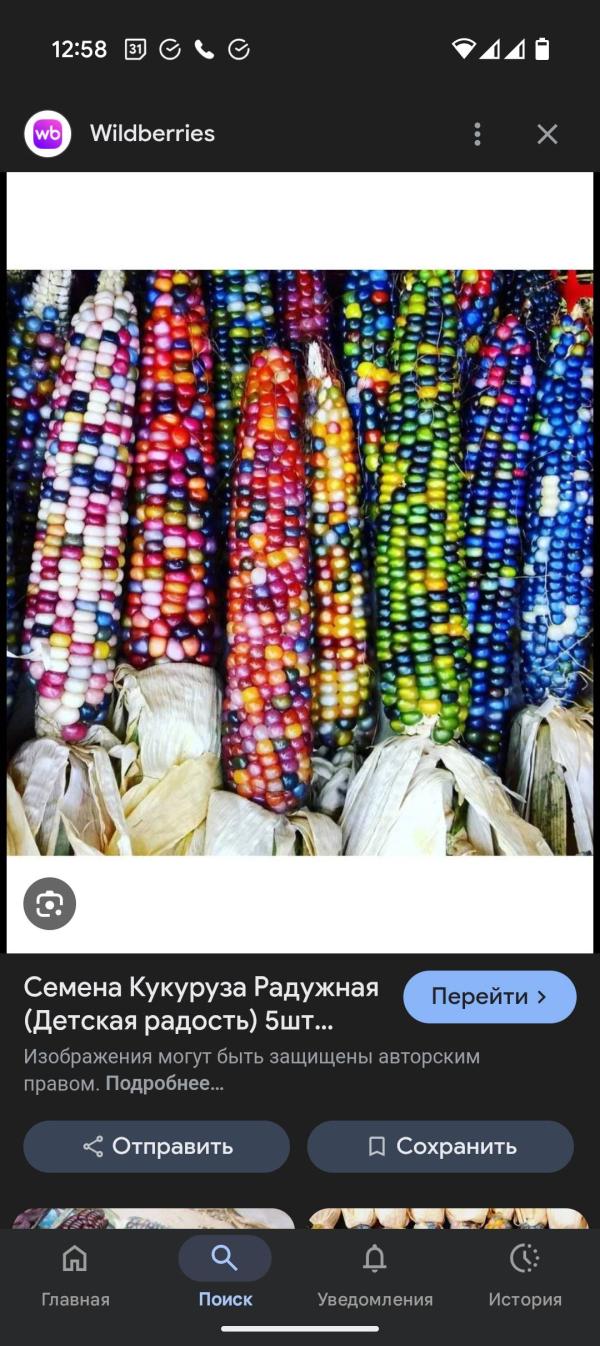Close the Wildberries image viewer
The width and height of the screenshot is (600, 1346).
tap(547, 134)
